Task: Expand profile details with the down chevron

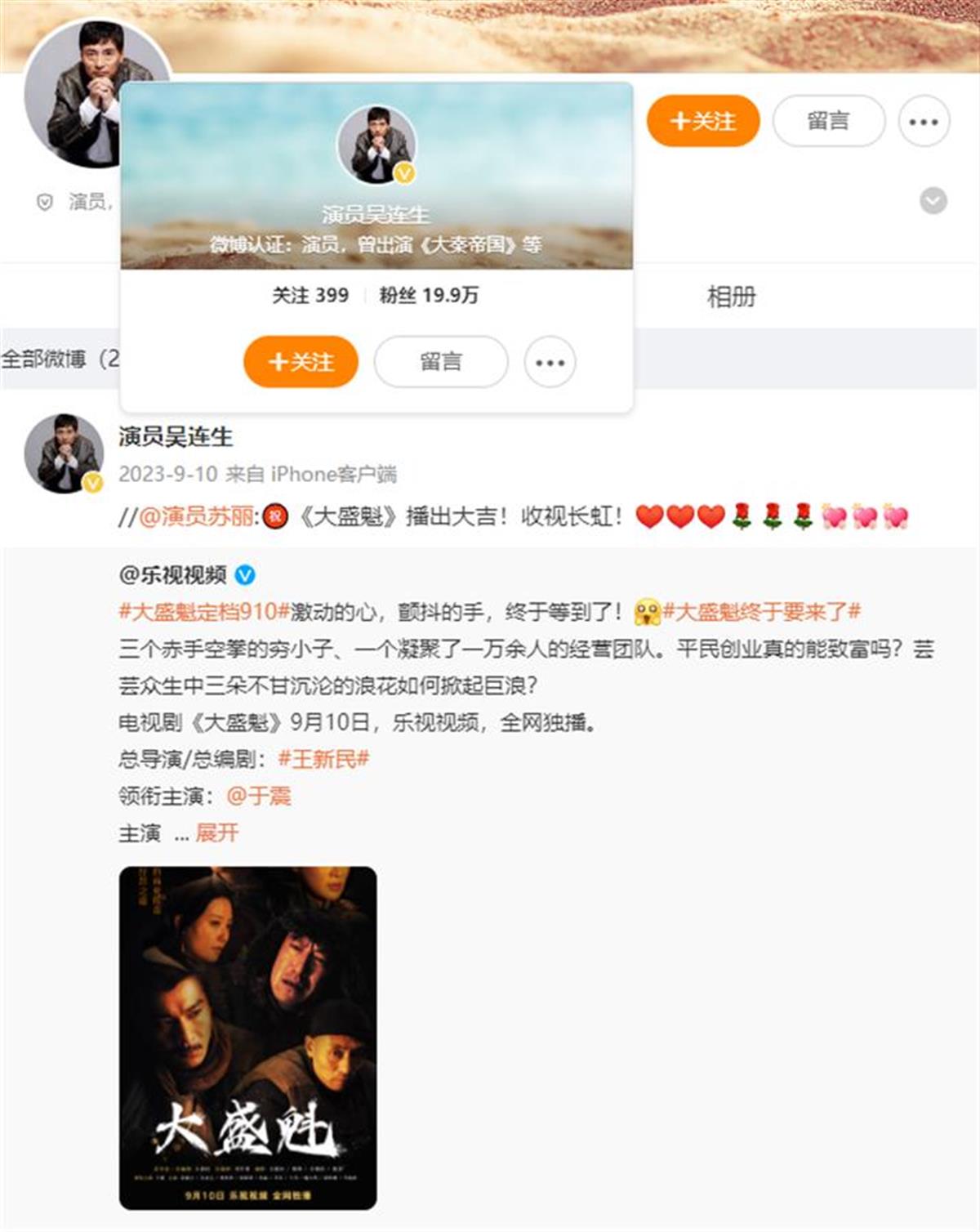Action: (x=933, y=201)
